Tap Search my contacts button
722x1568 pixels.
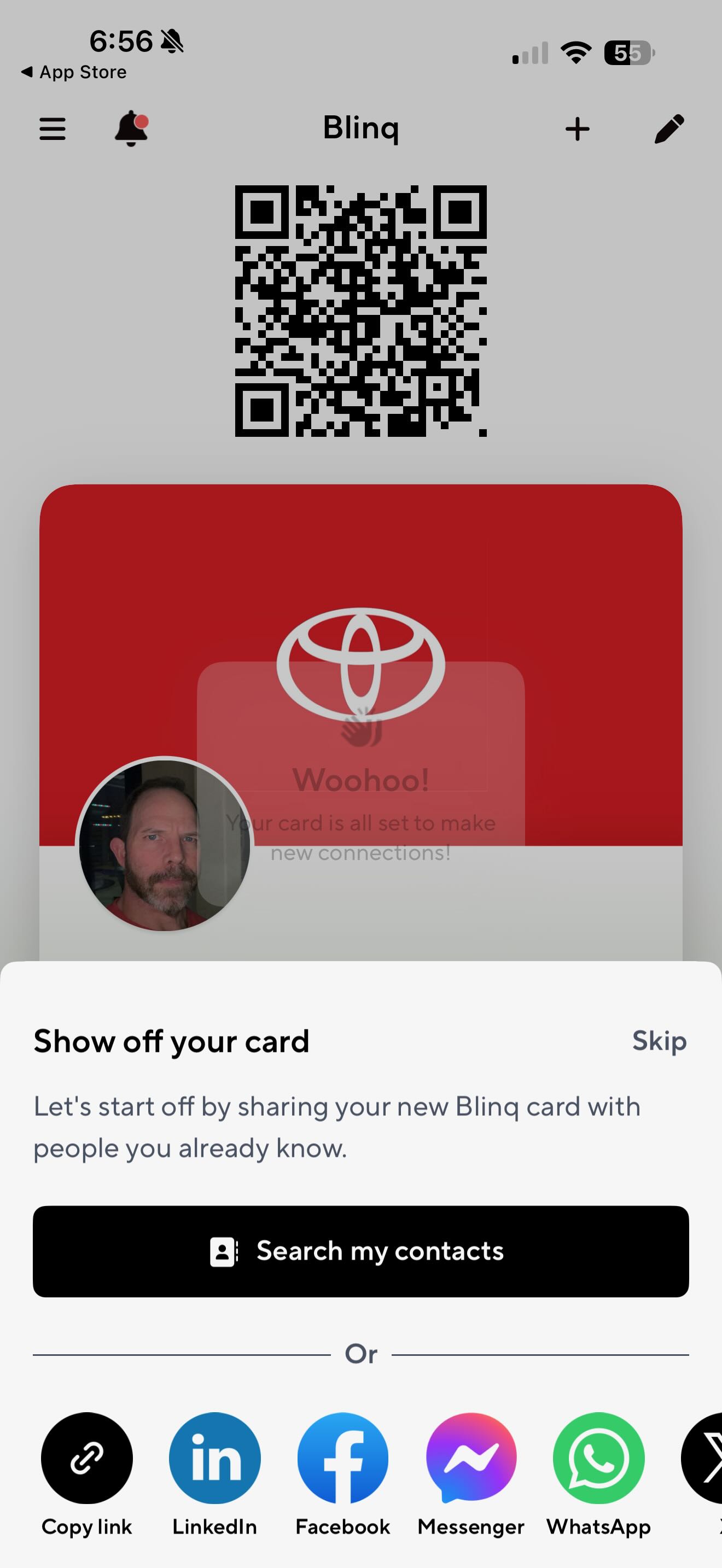(x=361, y=1251)
